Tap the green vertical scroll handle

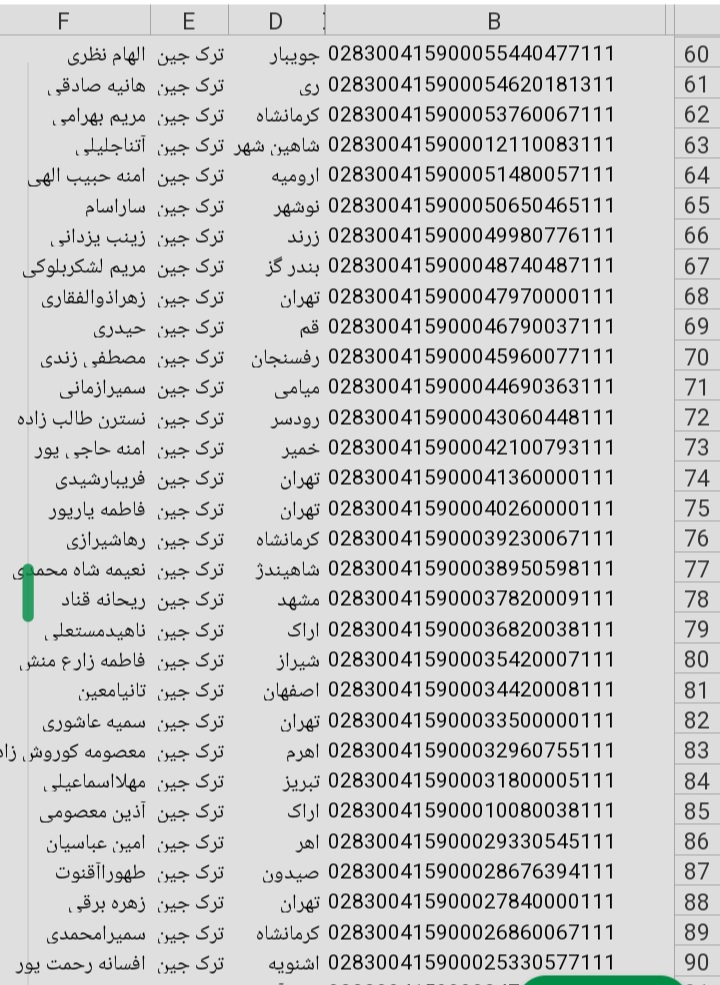[x=28, y=592]
